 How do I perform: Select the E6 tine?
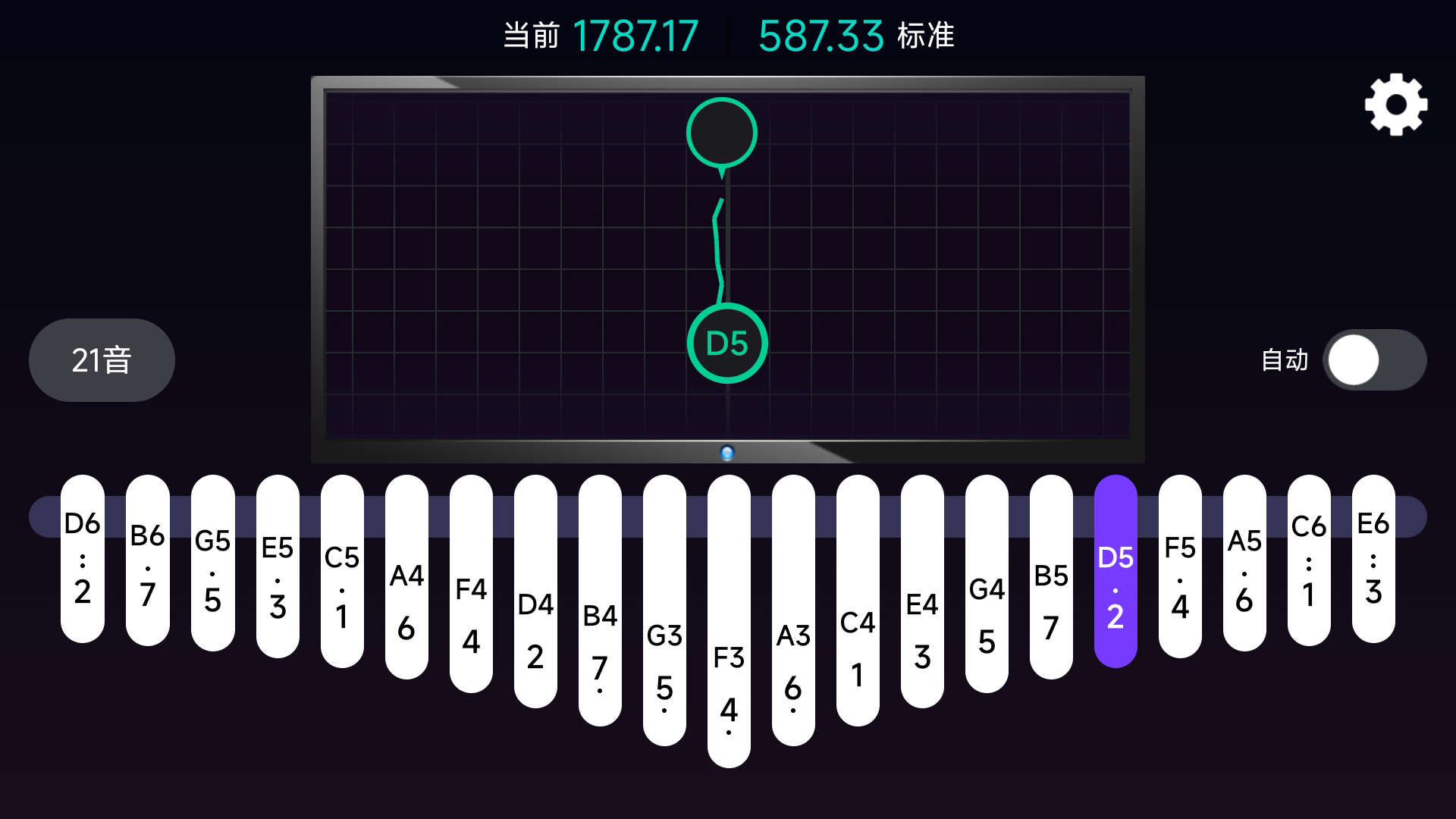1373,559
